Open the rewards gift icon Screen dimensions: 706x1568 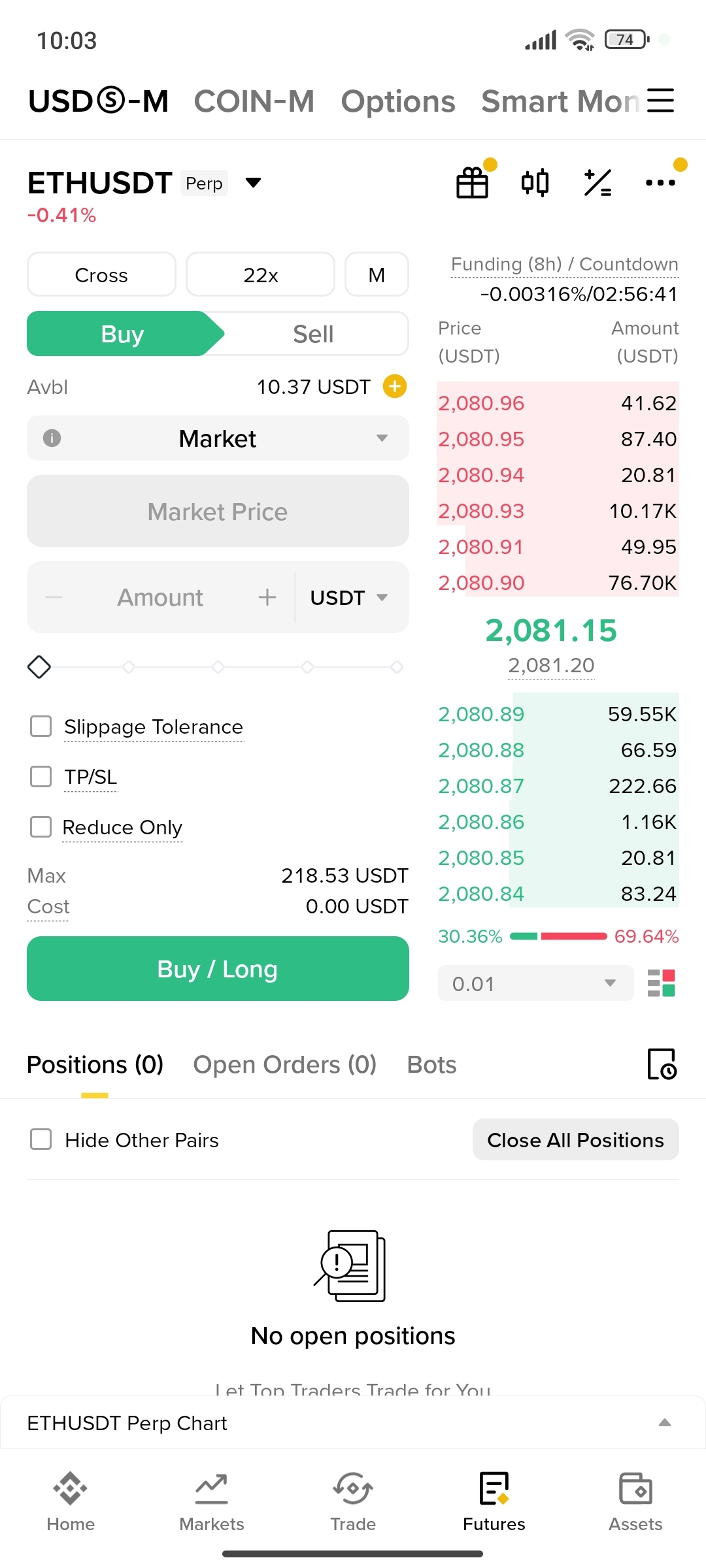tap(472, 183)
